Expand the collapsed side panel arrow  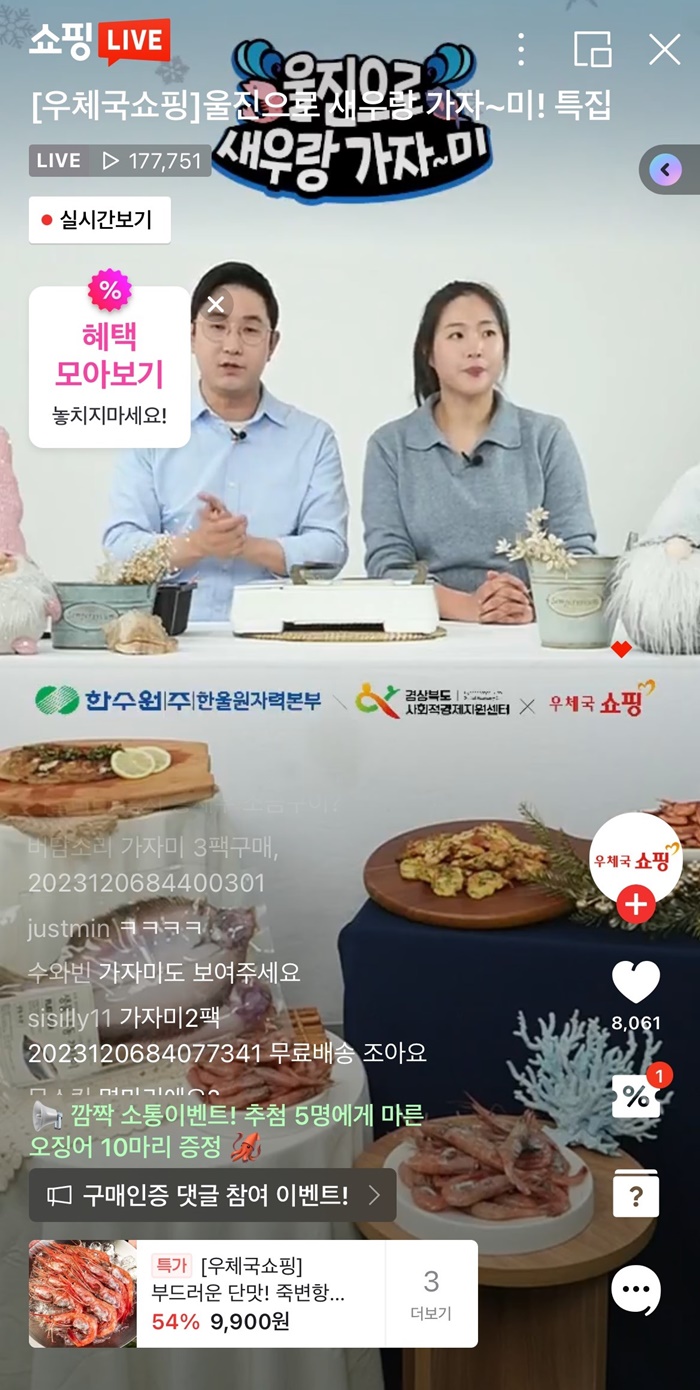666,170
